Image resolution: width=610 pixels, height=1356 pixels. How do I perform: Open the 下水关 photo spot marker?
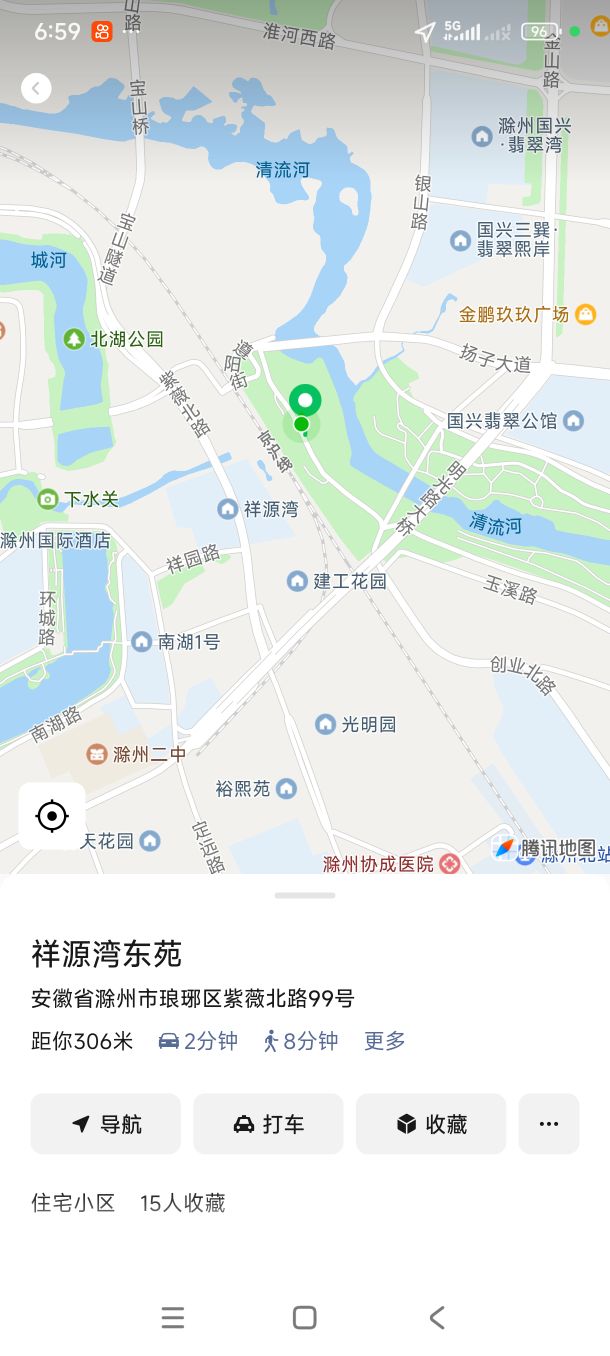[48, 498]
